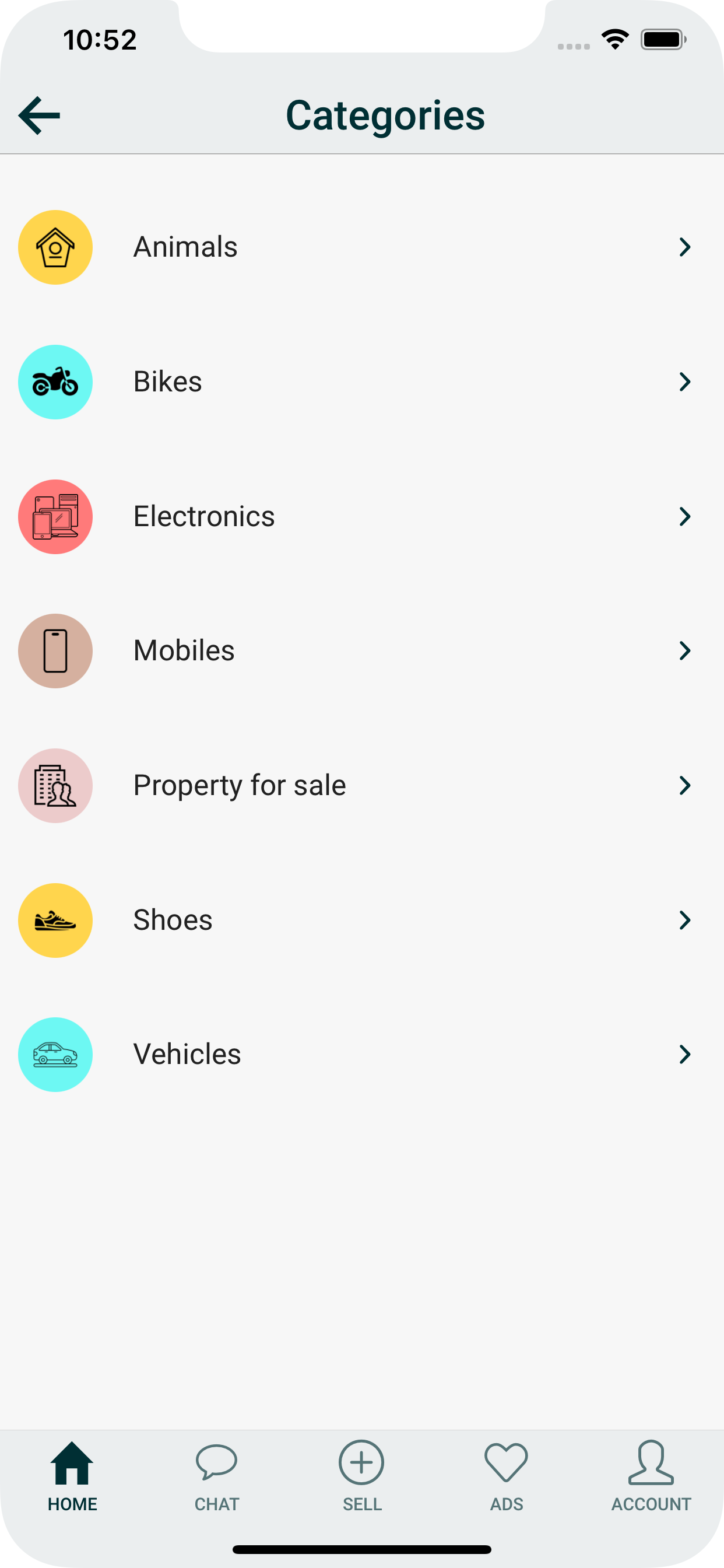Open Property for sale listings

pos(361,785)
